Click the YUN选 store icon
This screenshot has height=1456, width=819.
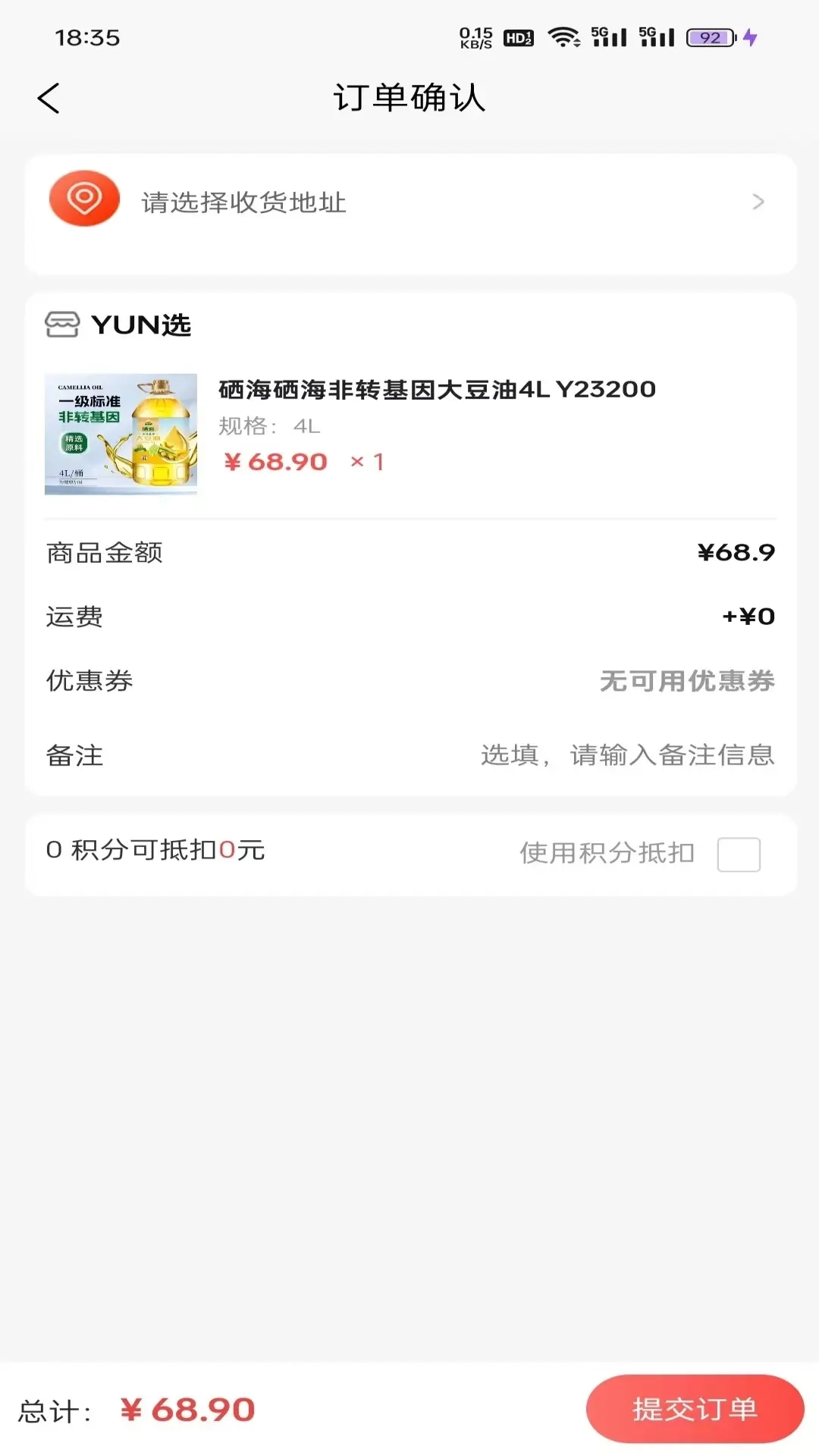pyautogui.click(x=64, y=325)
